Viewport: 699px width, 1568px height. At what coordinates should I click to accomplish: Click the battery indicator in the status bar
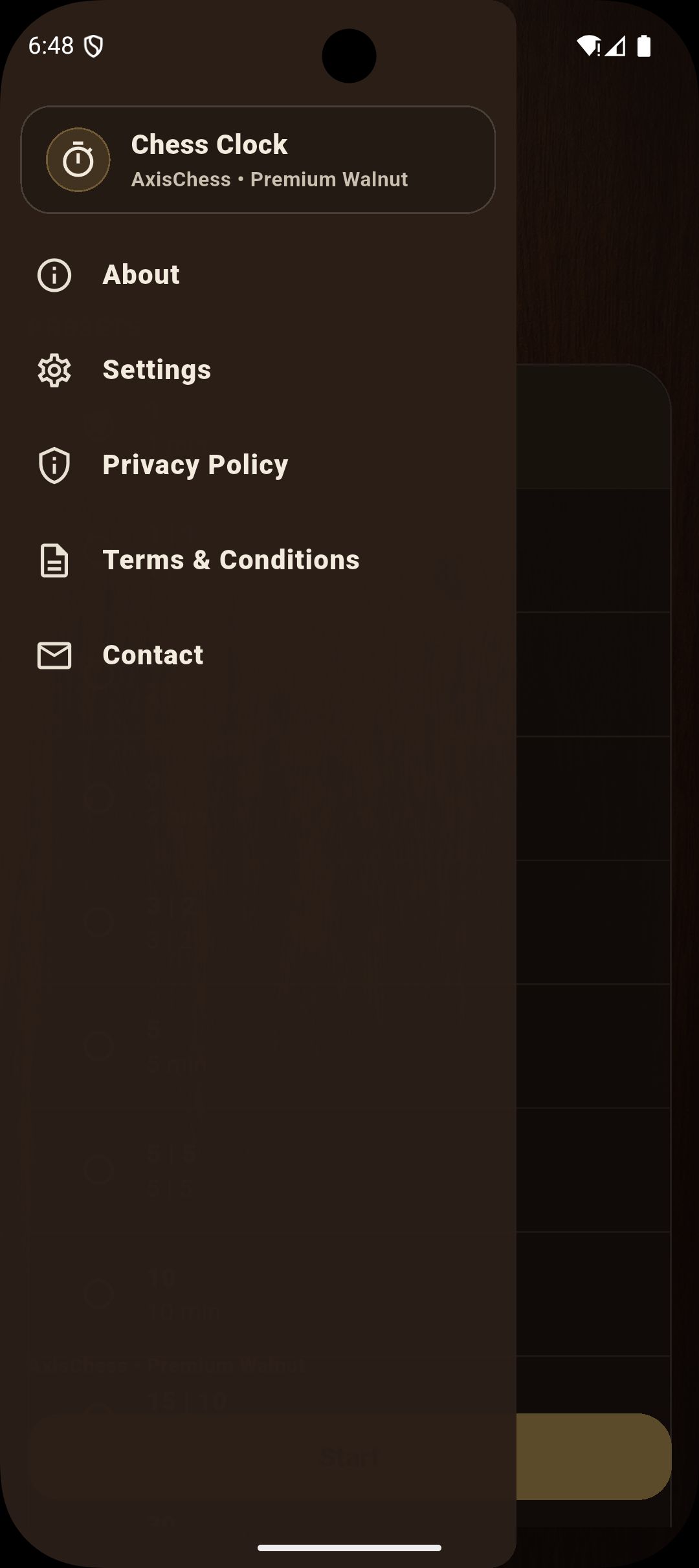[x=645, y=45]
